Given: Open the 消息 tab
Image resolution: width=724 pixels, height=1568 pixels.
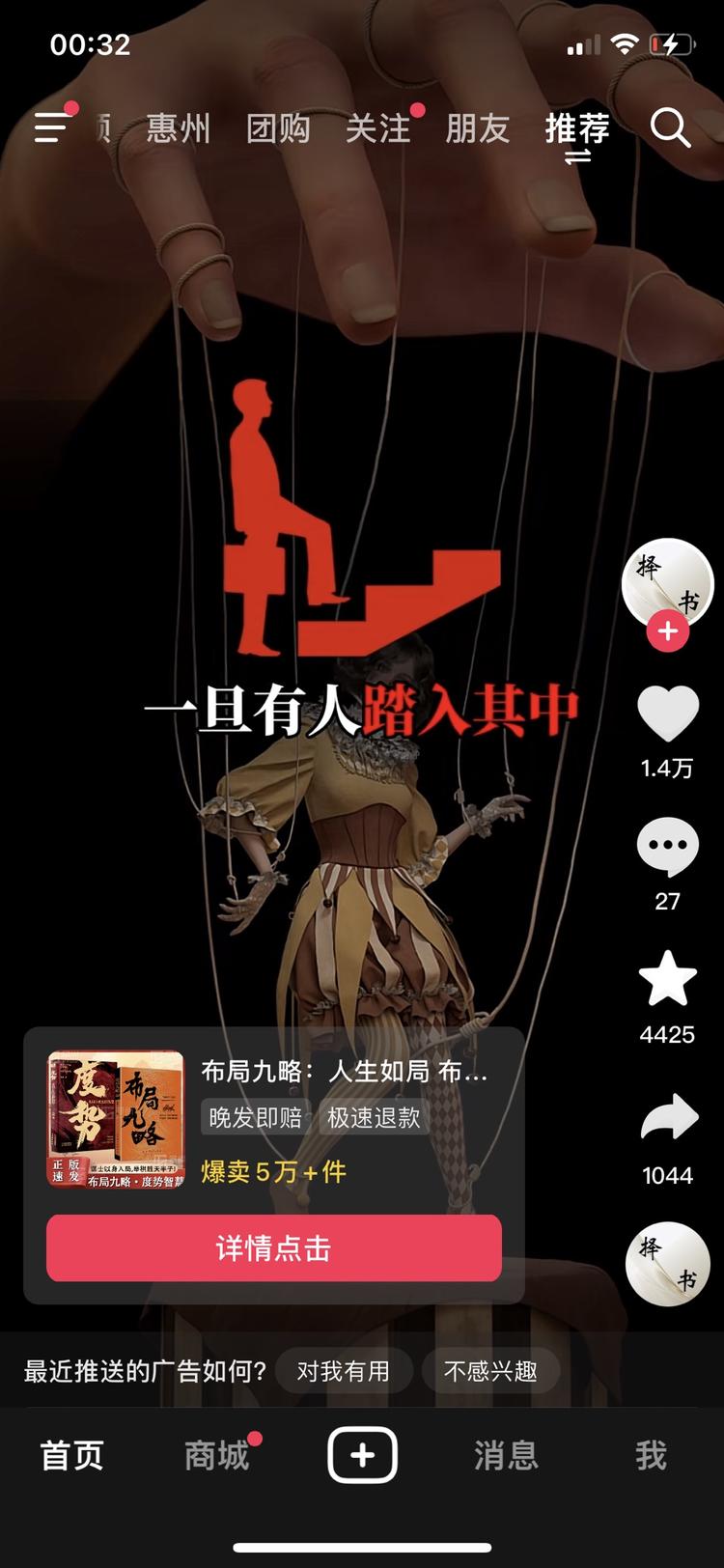Looking at the screenshot, I should (505, 1455).
